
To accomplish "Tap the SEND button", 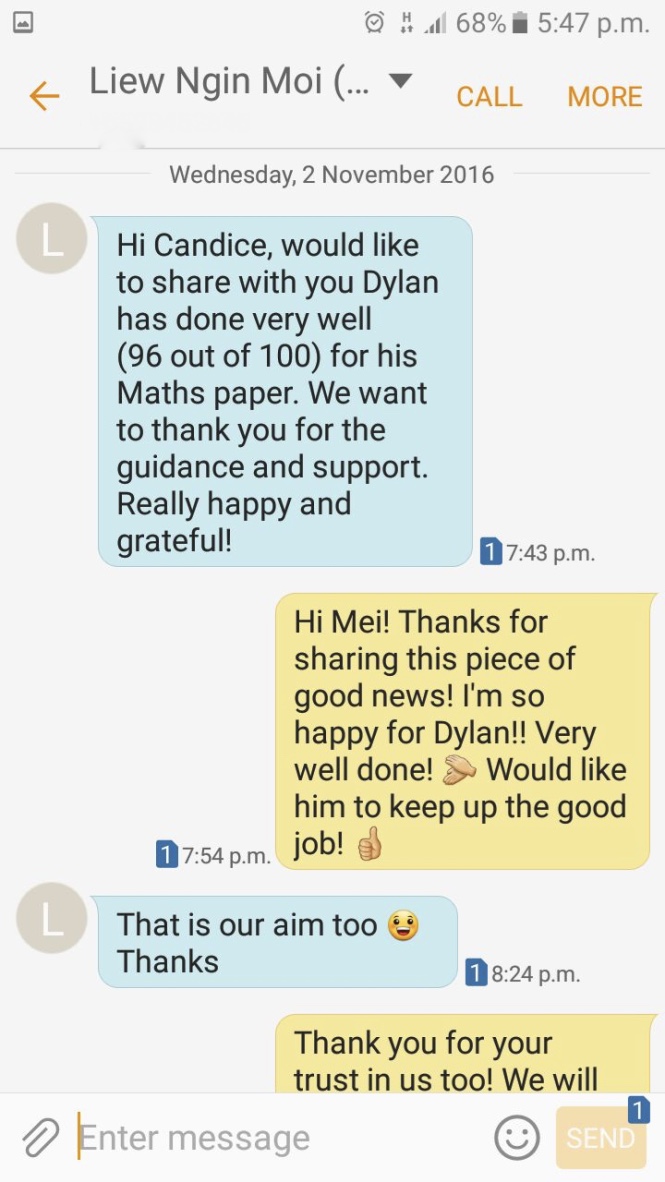I will (x=600, y=1137).
